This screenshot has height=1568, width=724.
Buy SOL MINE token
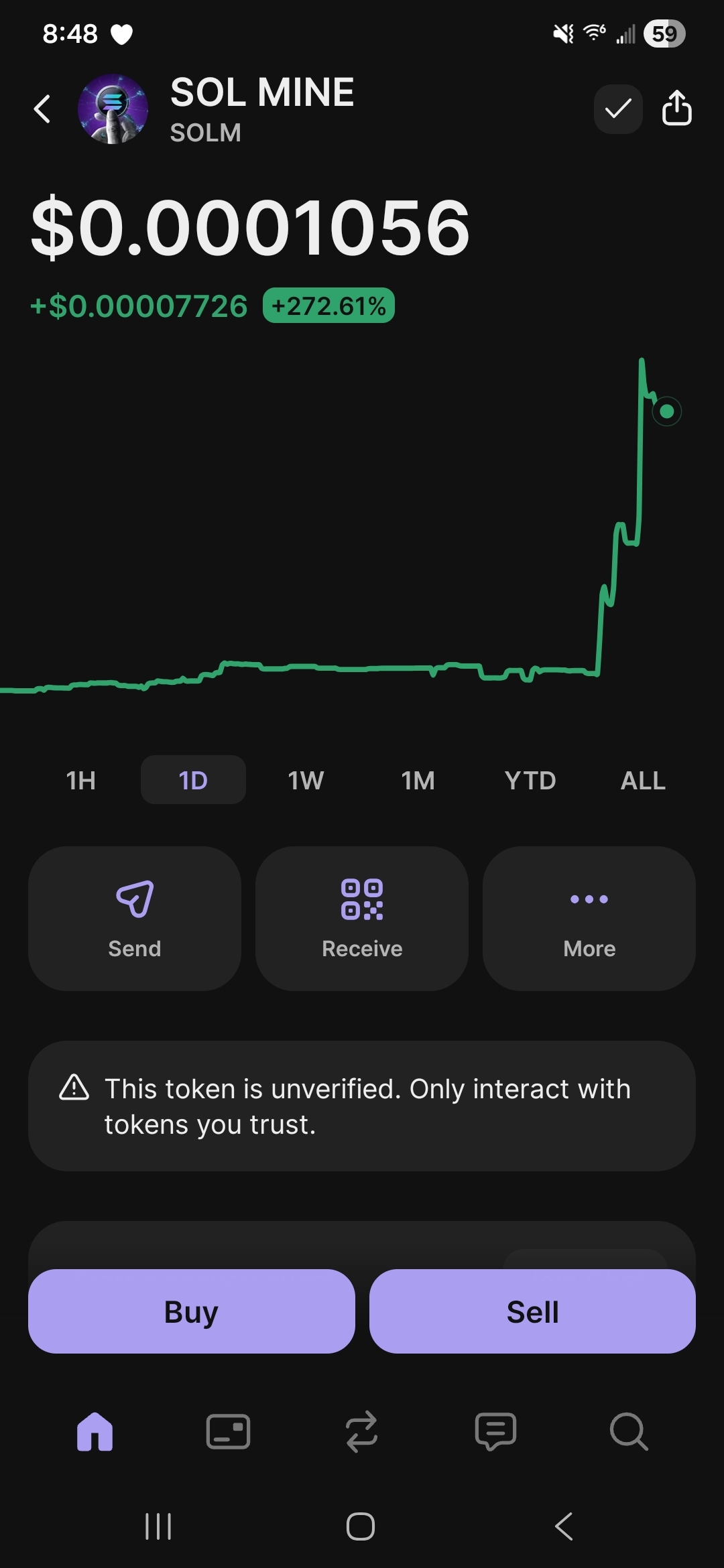192,1311
